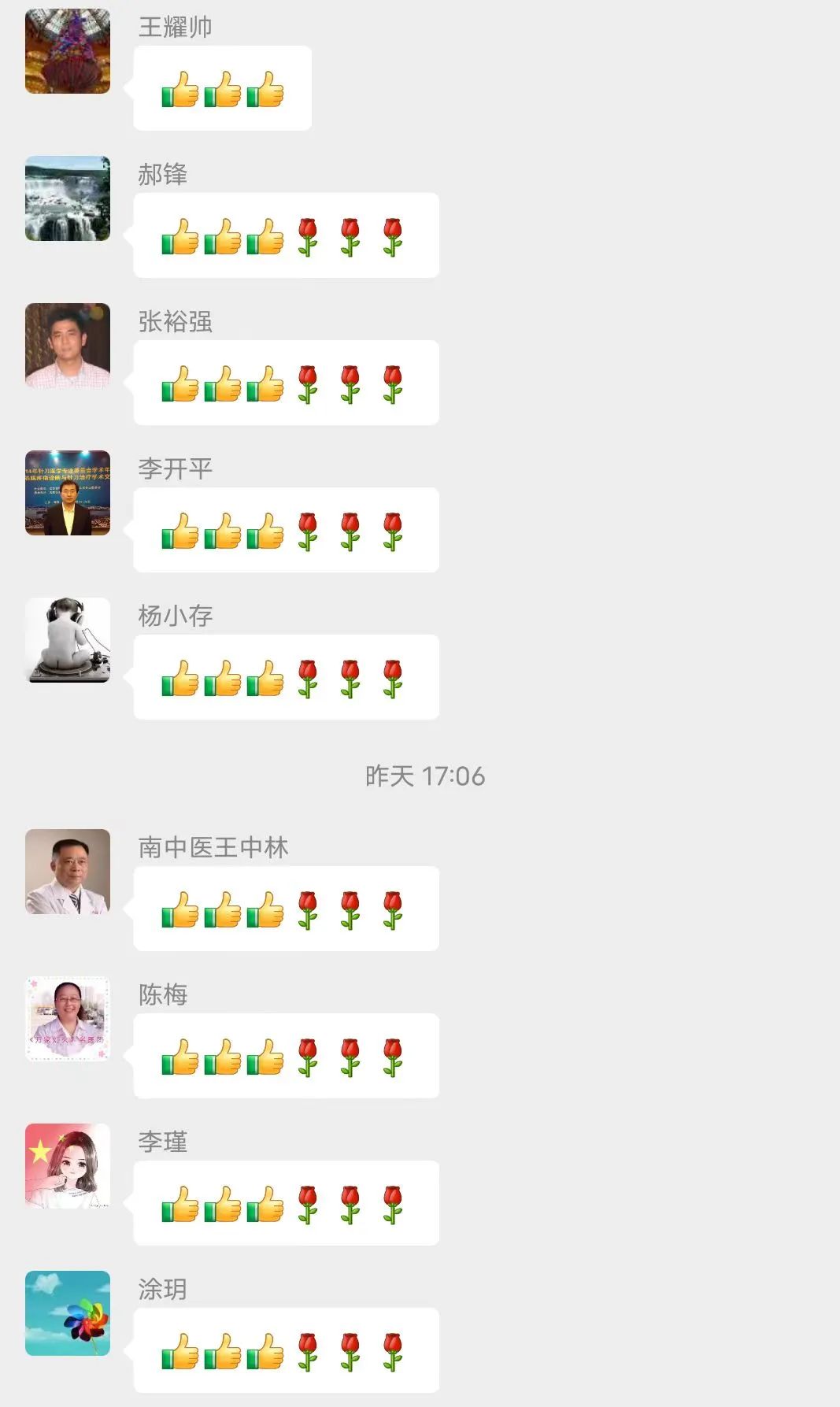840x1407 pixels.
Task: Tap 李瑾's cartoon avatar
Action: 68,1166
